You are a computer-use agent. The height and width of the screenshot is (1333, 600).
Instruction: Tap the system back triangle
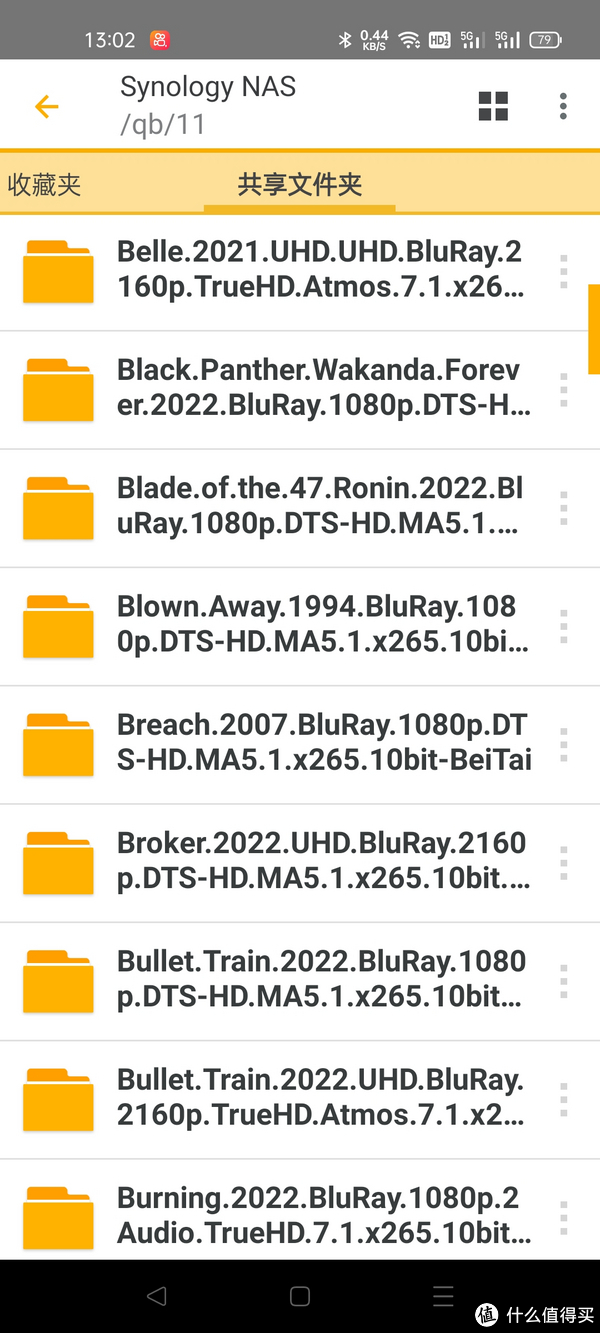click(156, 1296)
